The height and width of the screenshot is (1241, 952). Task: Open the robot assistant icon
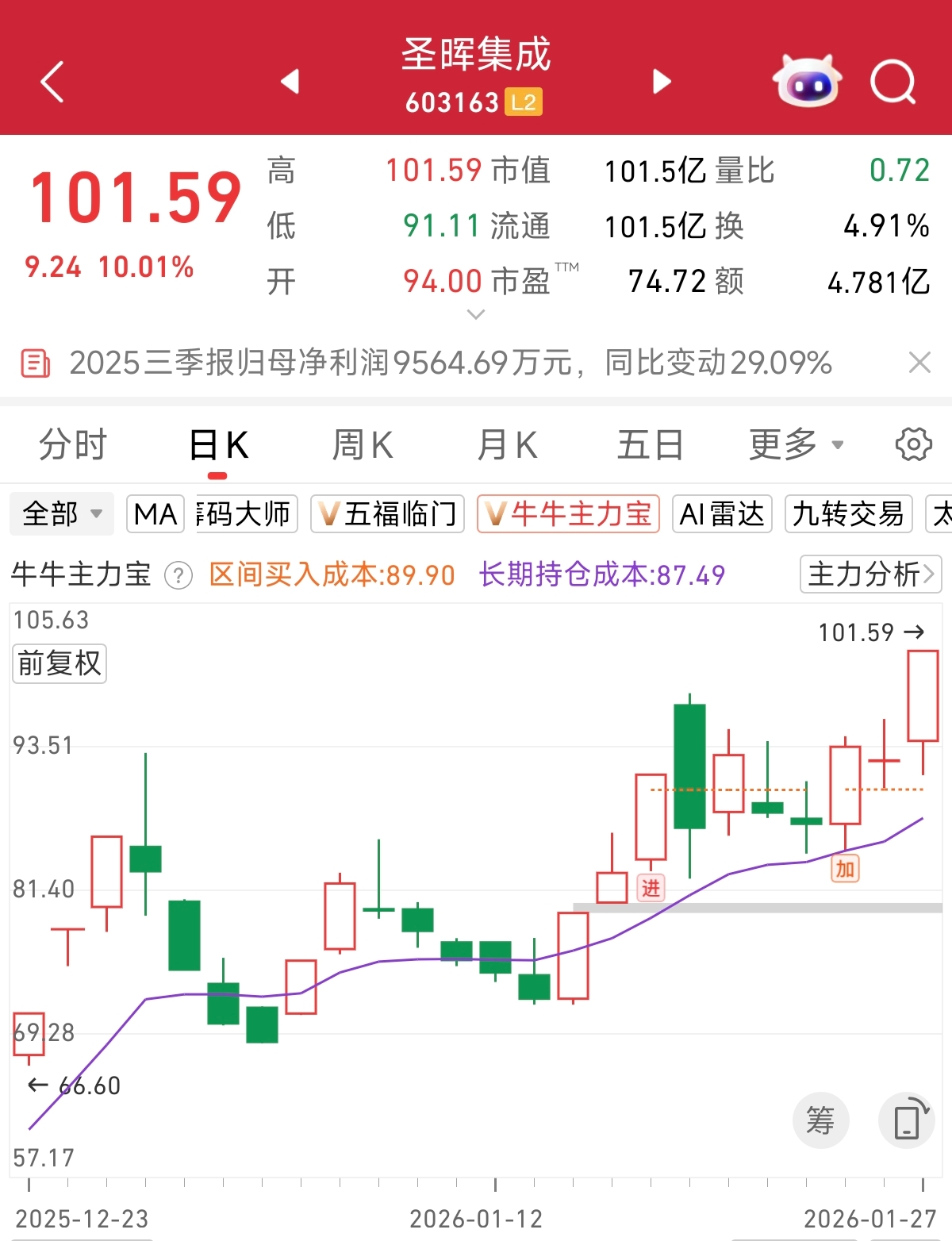807,81
